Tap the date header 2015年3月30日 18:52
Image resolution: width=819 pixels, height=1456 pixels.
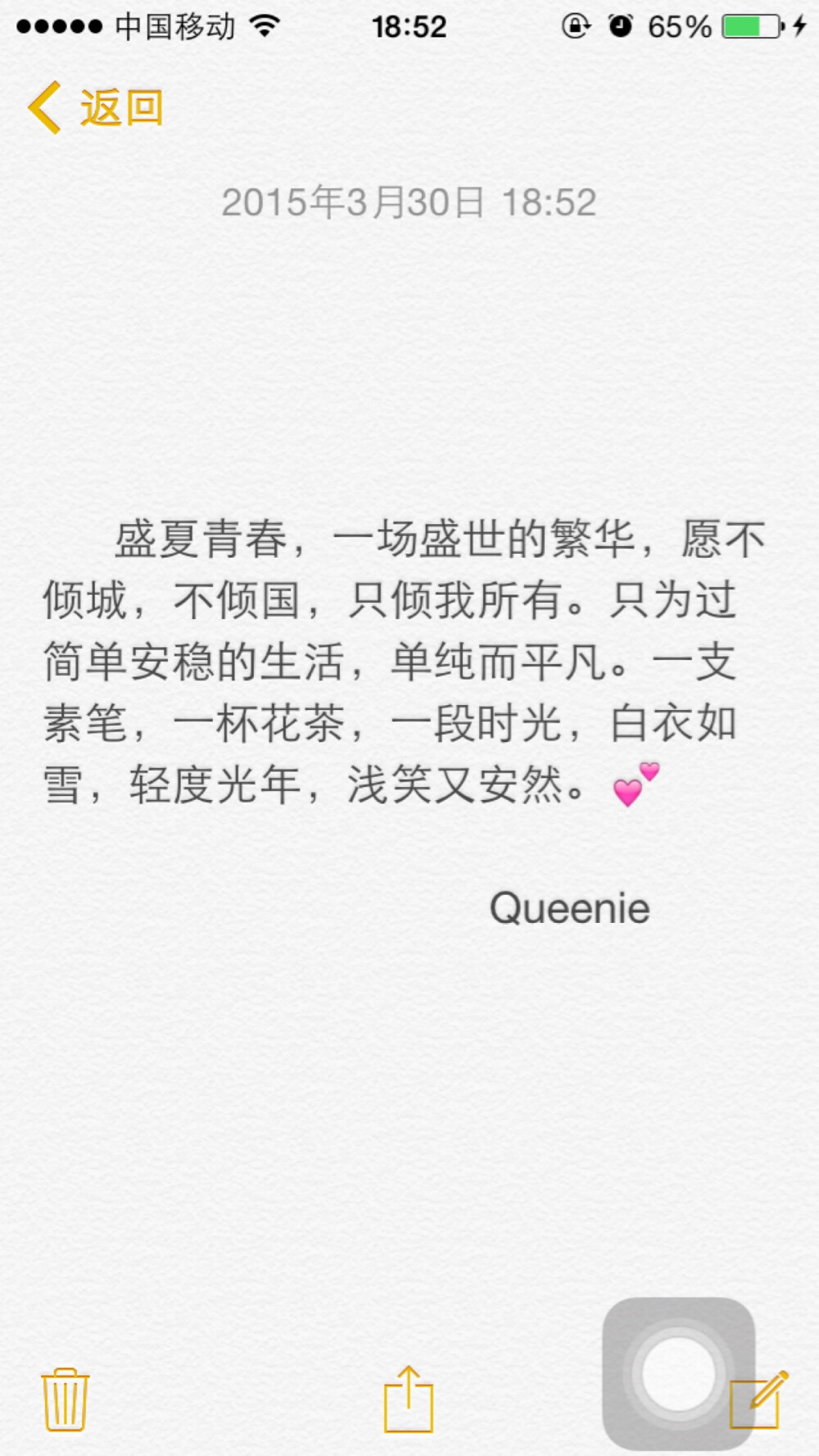pos(409,203)
